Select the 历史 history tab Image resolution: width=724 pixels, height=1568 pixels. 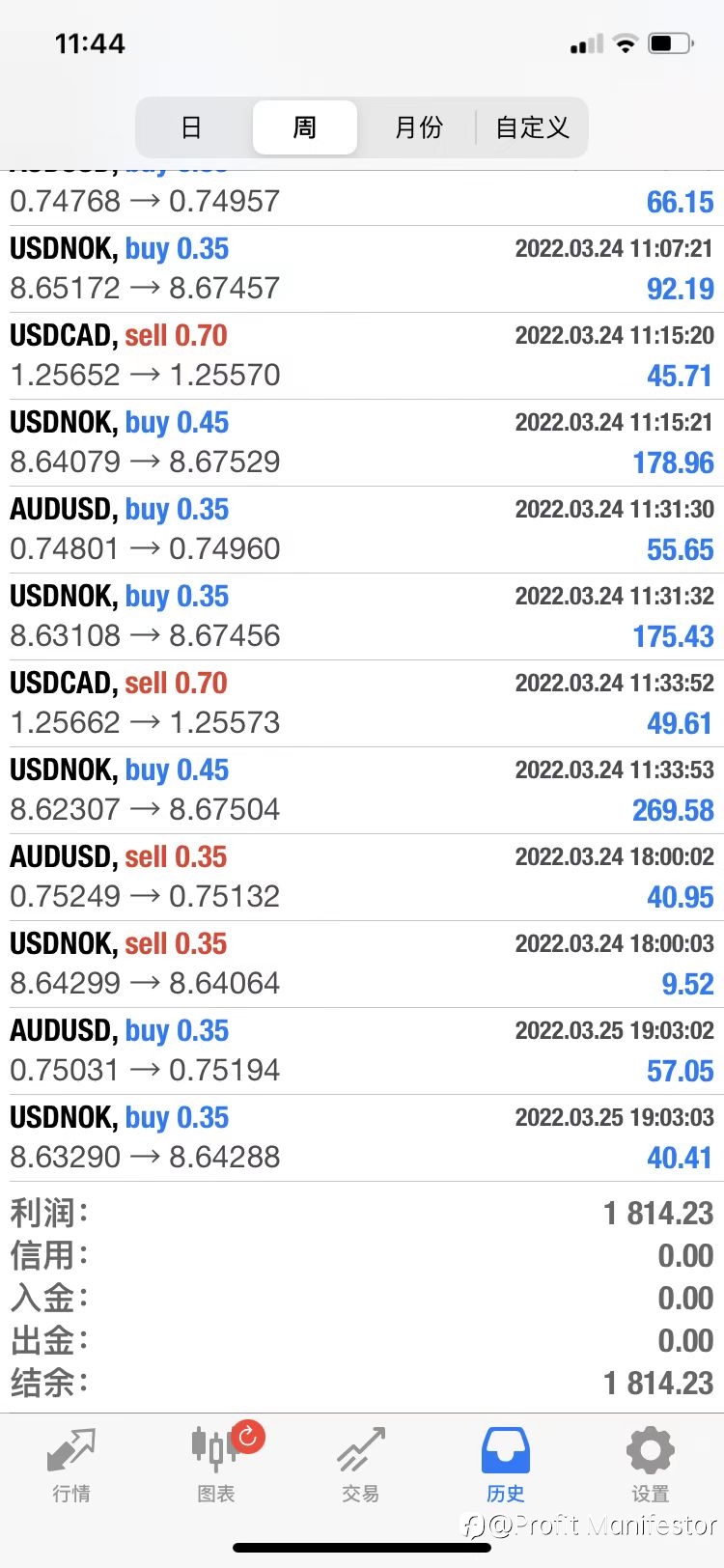[506, 1465]
